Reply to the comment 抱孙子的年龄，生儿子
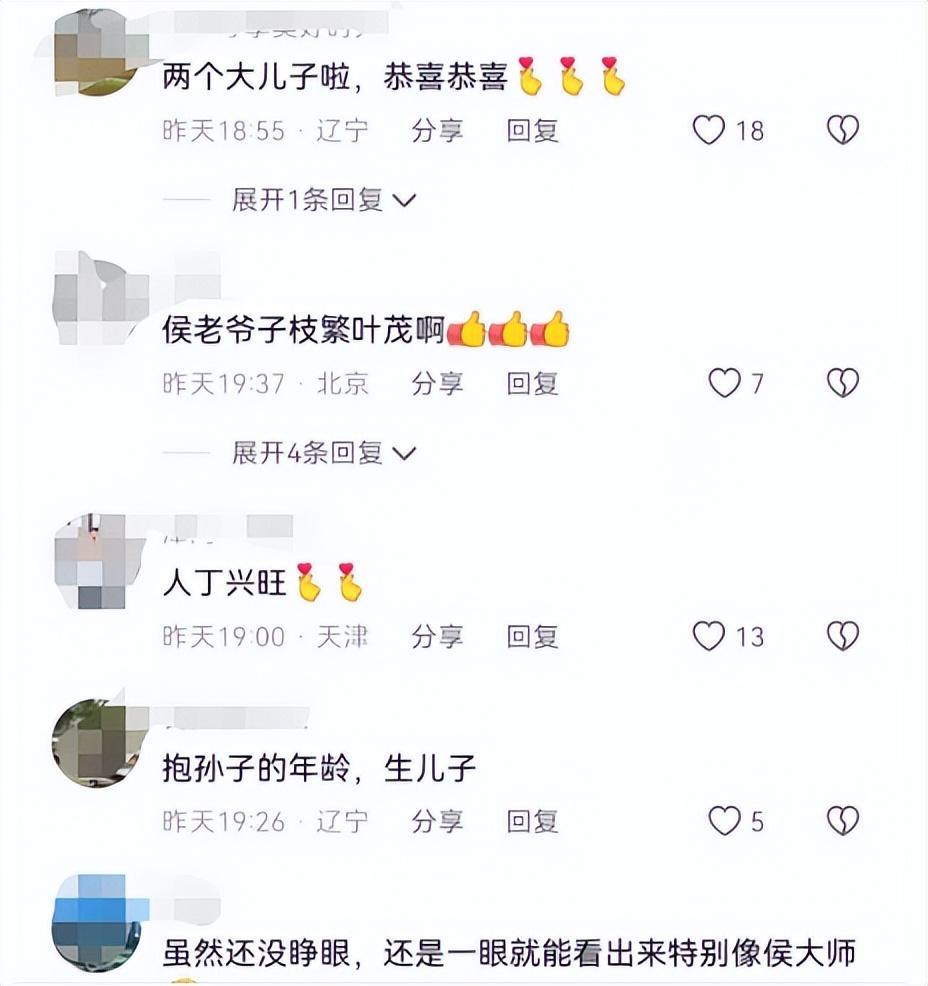Viewport: 928px width, 986px height. point(532,822)
